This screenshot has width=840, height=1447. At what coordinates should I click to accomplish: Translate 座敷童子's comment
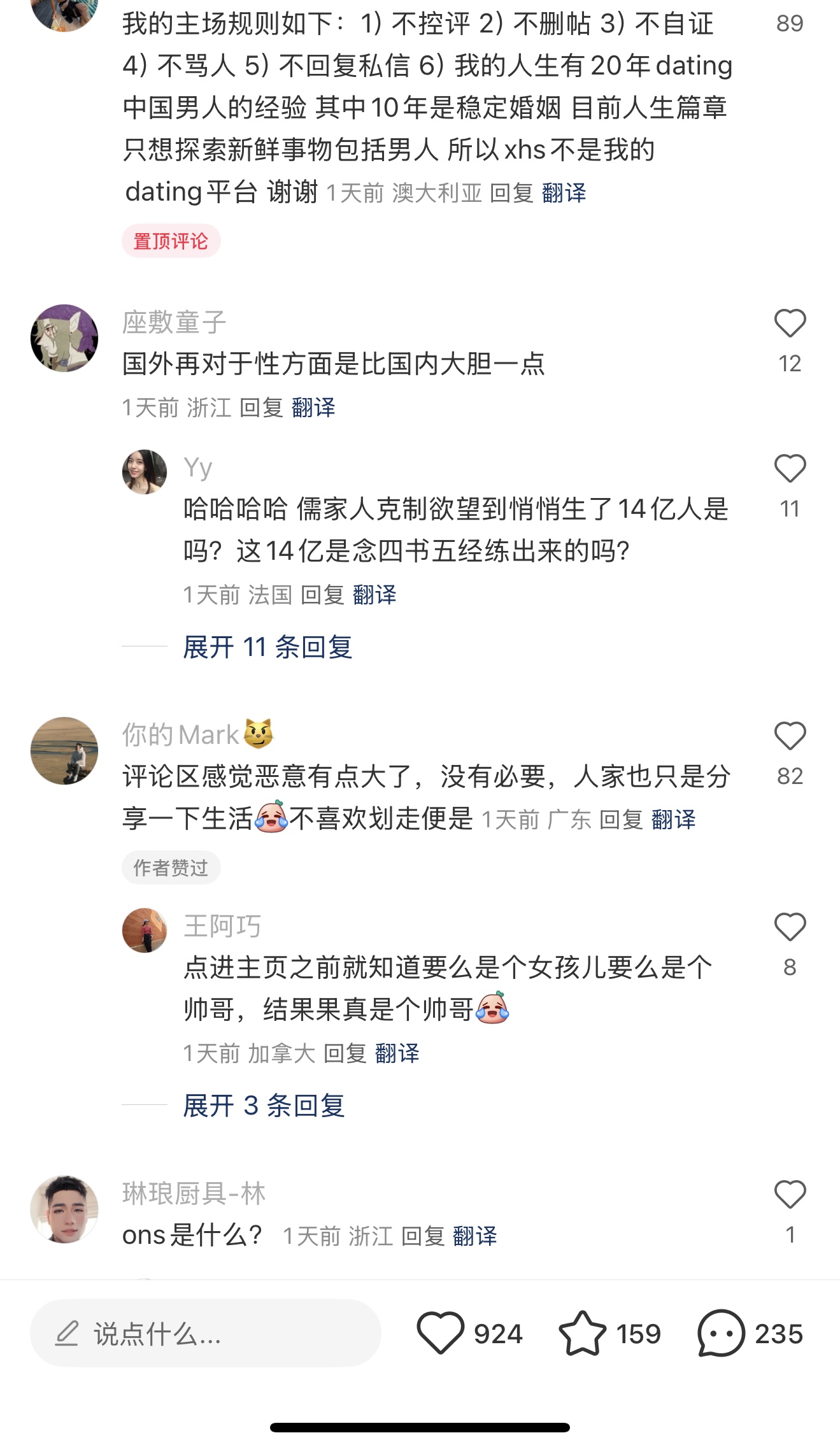point(313,408)
